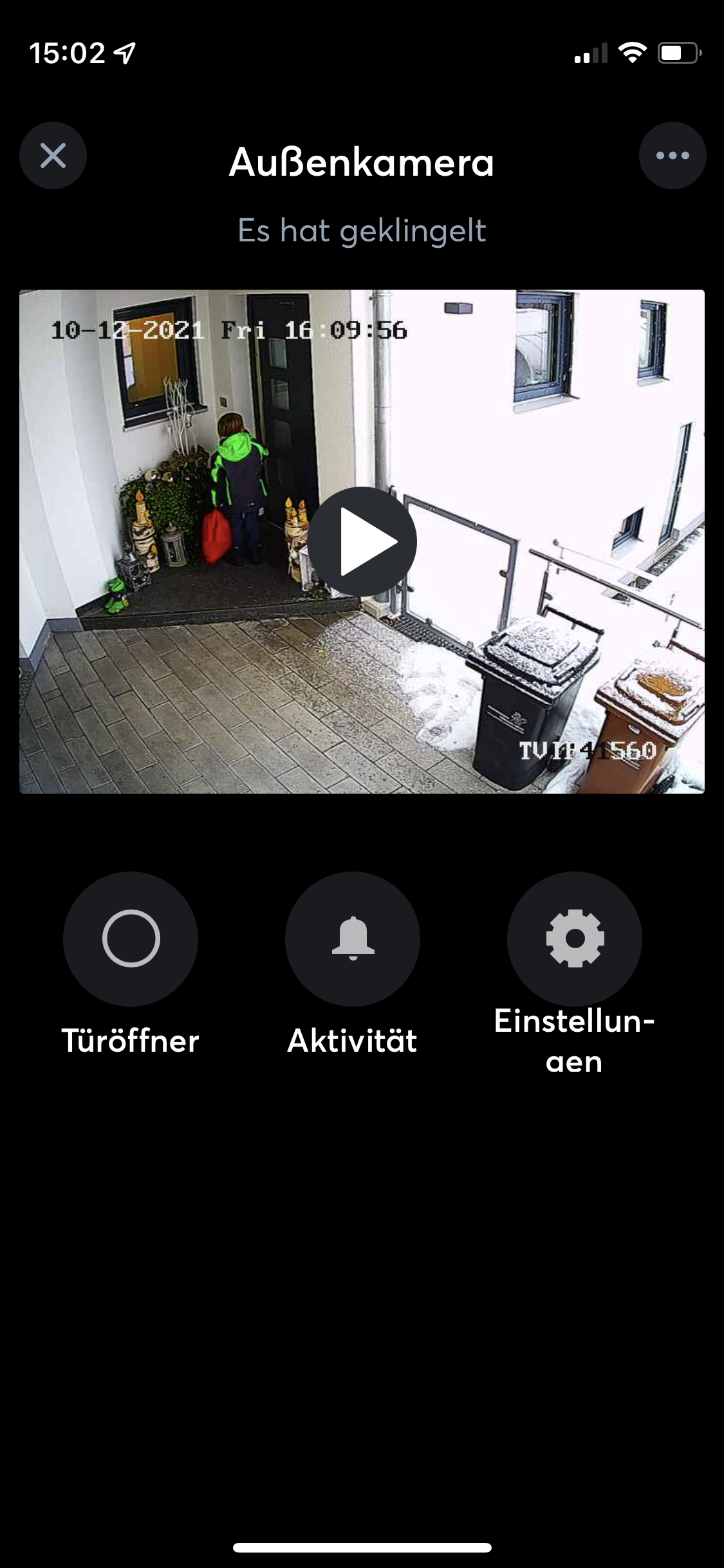Open the Aktivität bell
The image size is (724, 1568).
[353, 938]
